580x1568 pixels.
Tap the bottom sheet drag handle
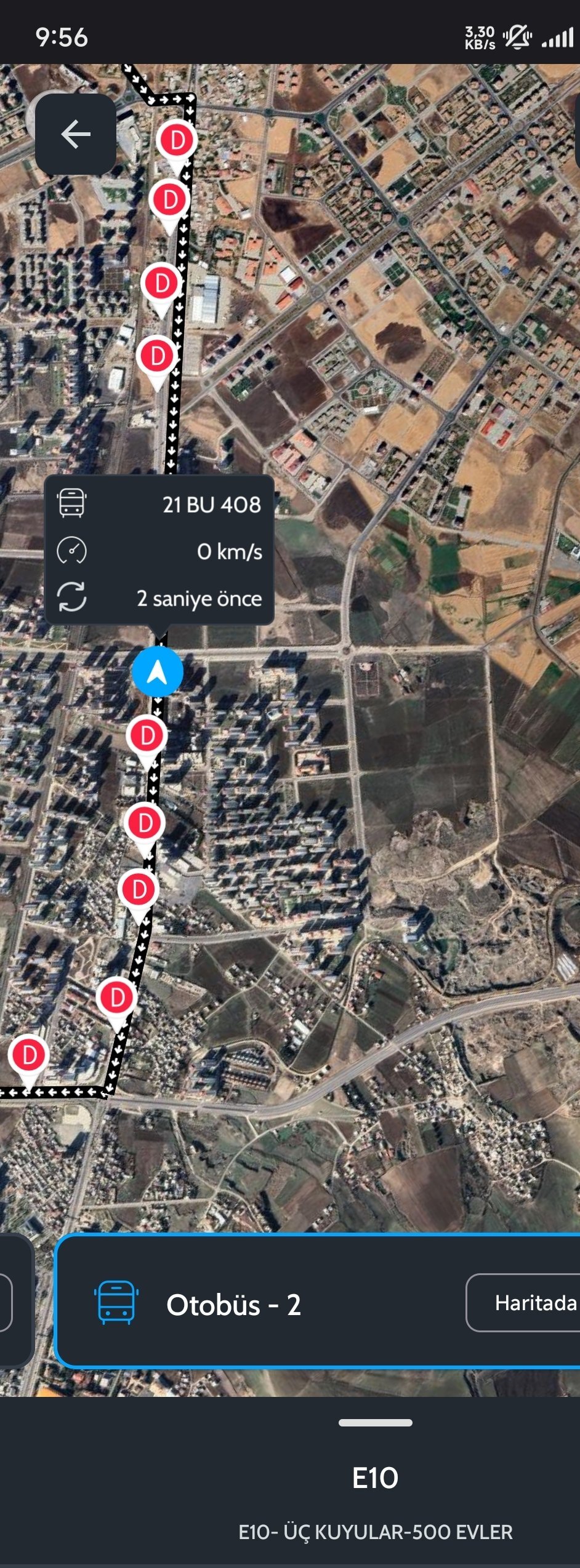tap(375, 1422)
